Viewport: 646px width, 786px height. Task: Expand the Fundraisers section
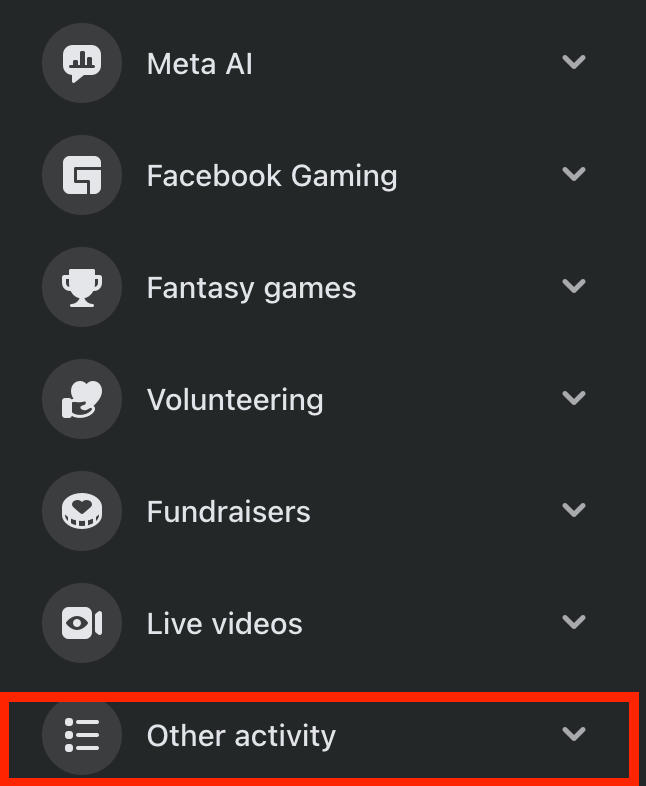tap(573, 510)
